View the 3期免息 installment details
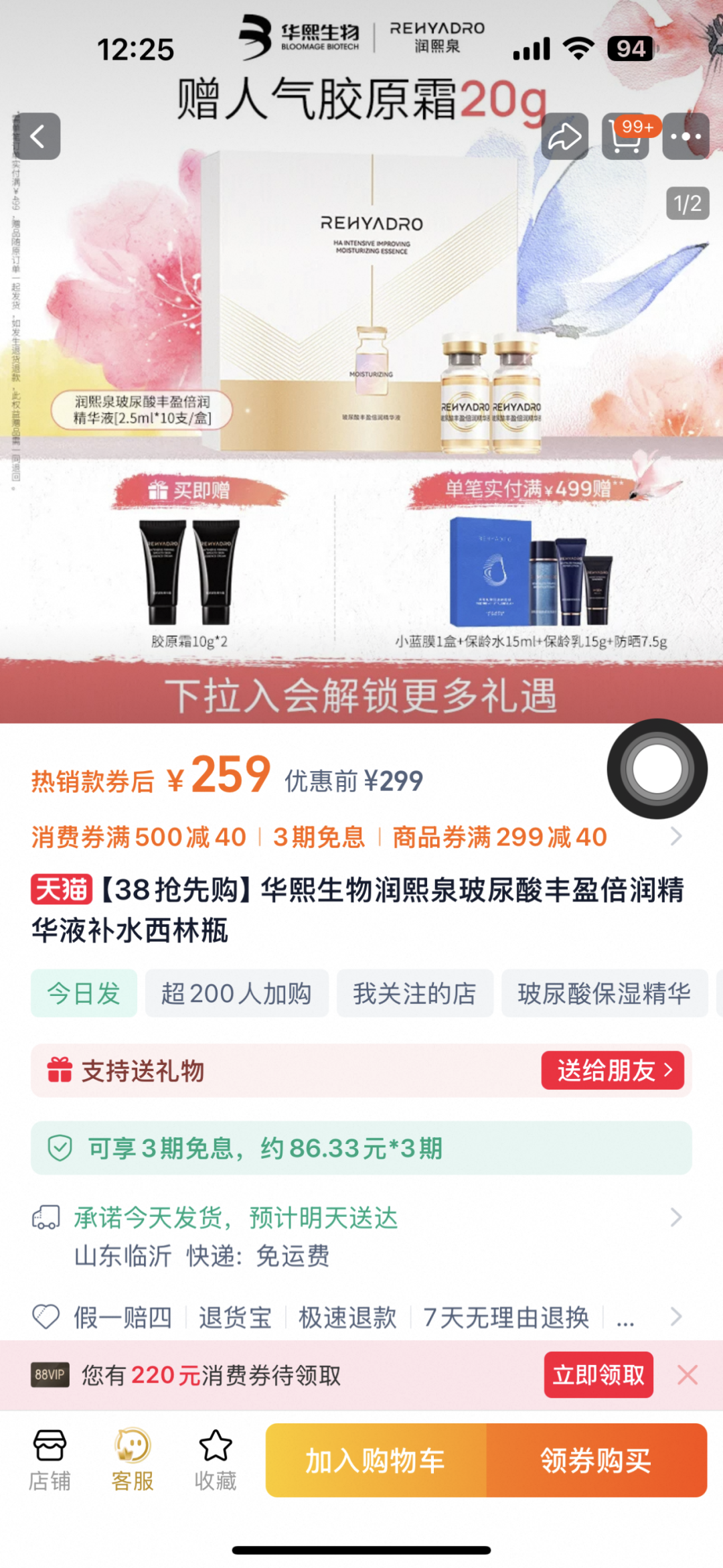The image size is (723, 1568). pyautogui.click(x=361, y=1148)
